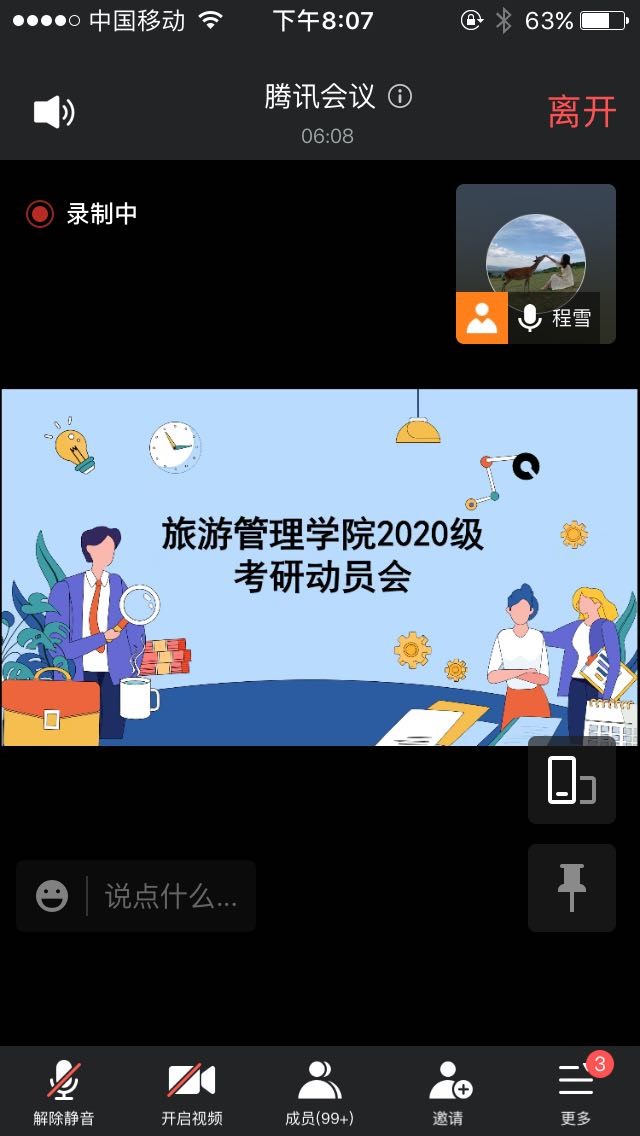640x1136 pixels.
Task: Open 程雪's video thumbnail
Action: pos(535,263)
